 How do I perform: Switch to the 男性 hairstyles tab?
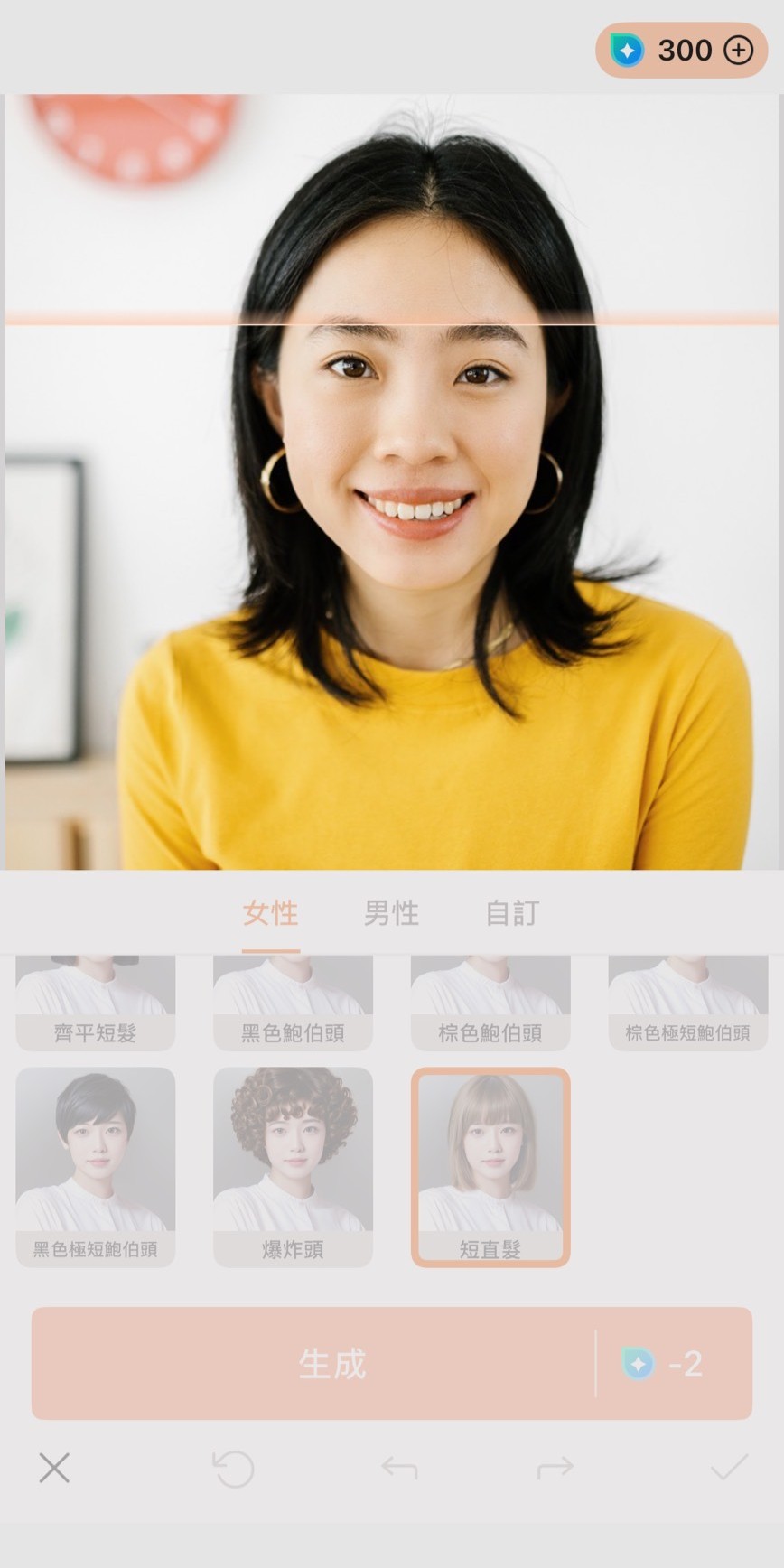[391, 914]
